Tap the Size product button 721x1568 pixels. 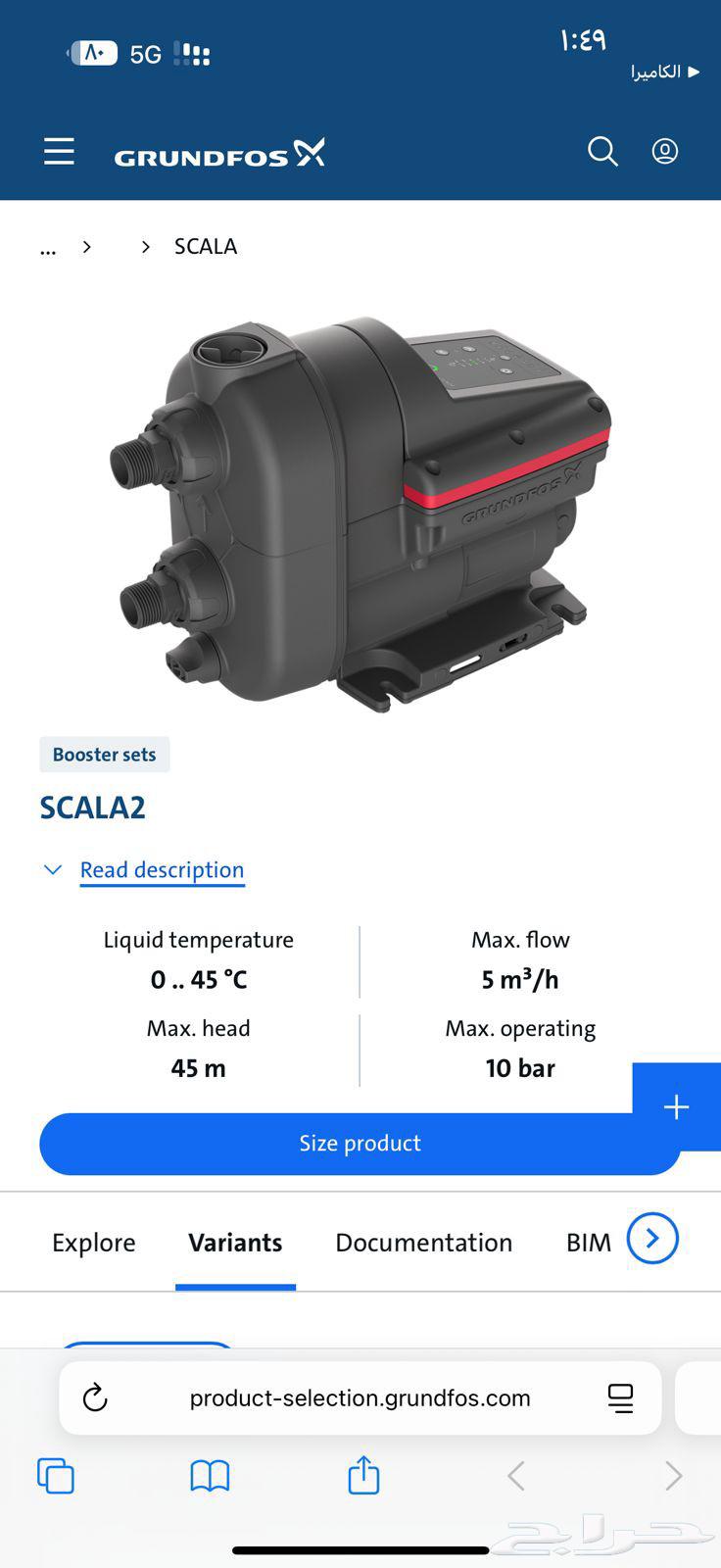point(360,1144)
